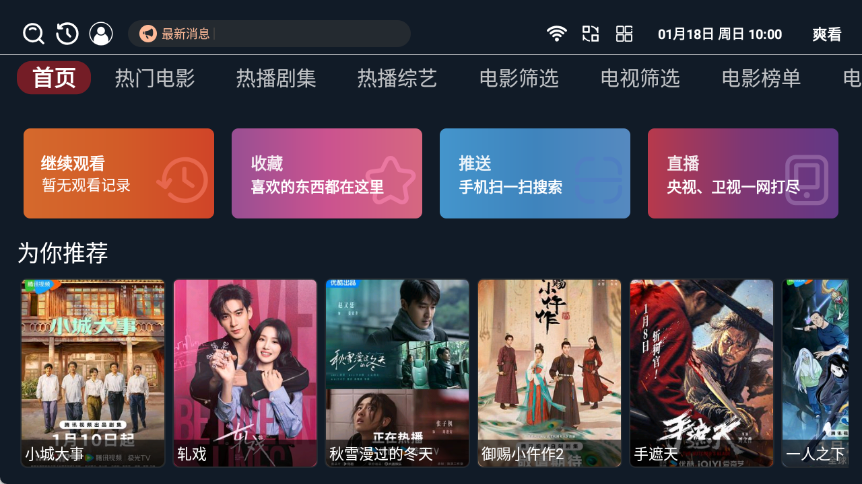862x484 pixels.
Task: Open the user profile icon
Action: (x=101, y=34)
